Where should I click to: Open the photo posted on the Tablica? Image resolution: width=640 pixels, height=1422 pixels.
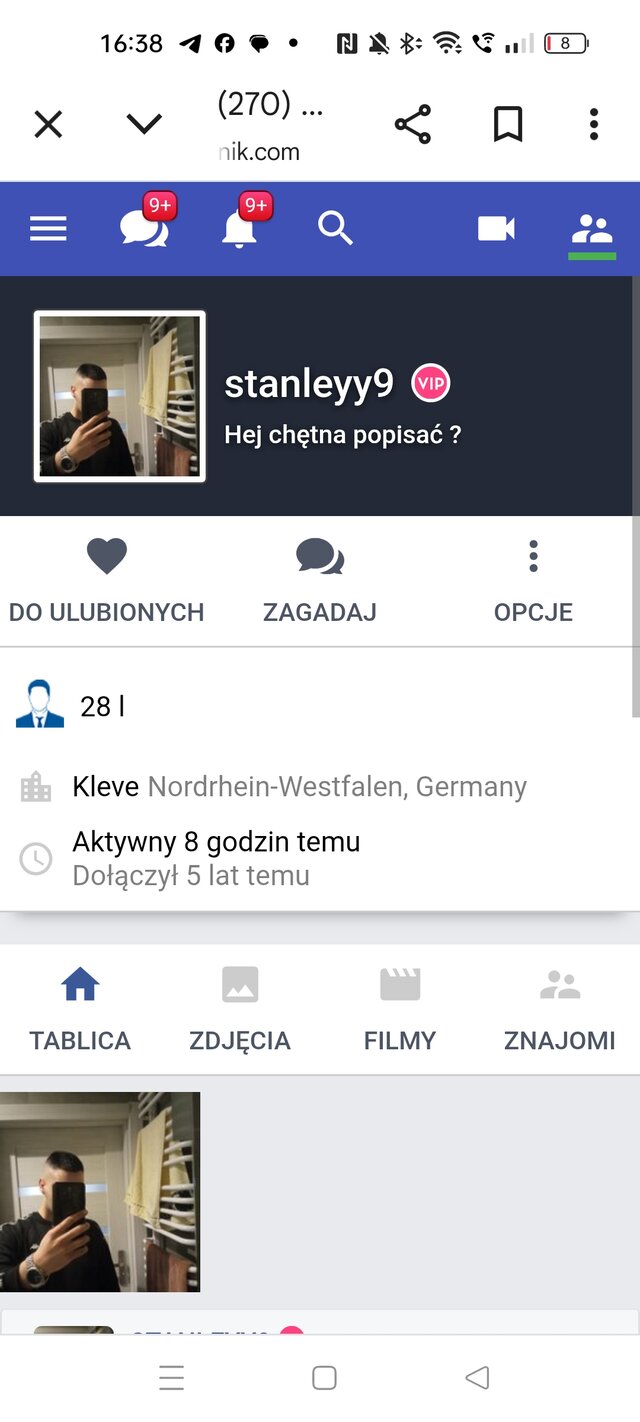[100, 1192]
